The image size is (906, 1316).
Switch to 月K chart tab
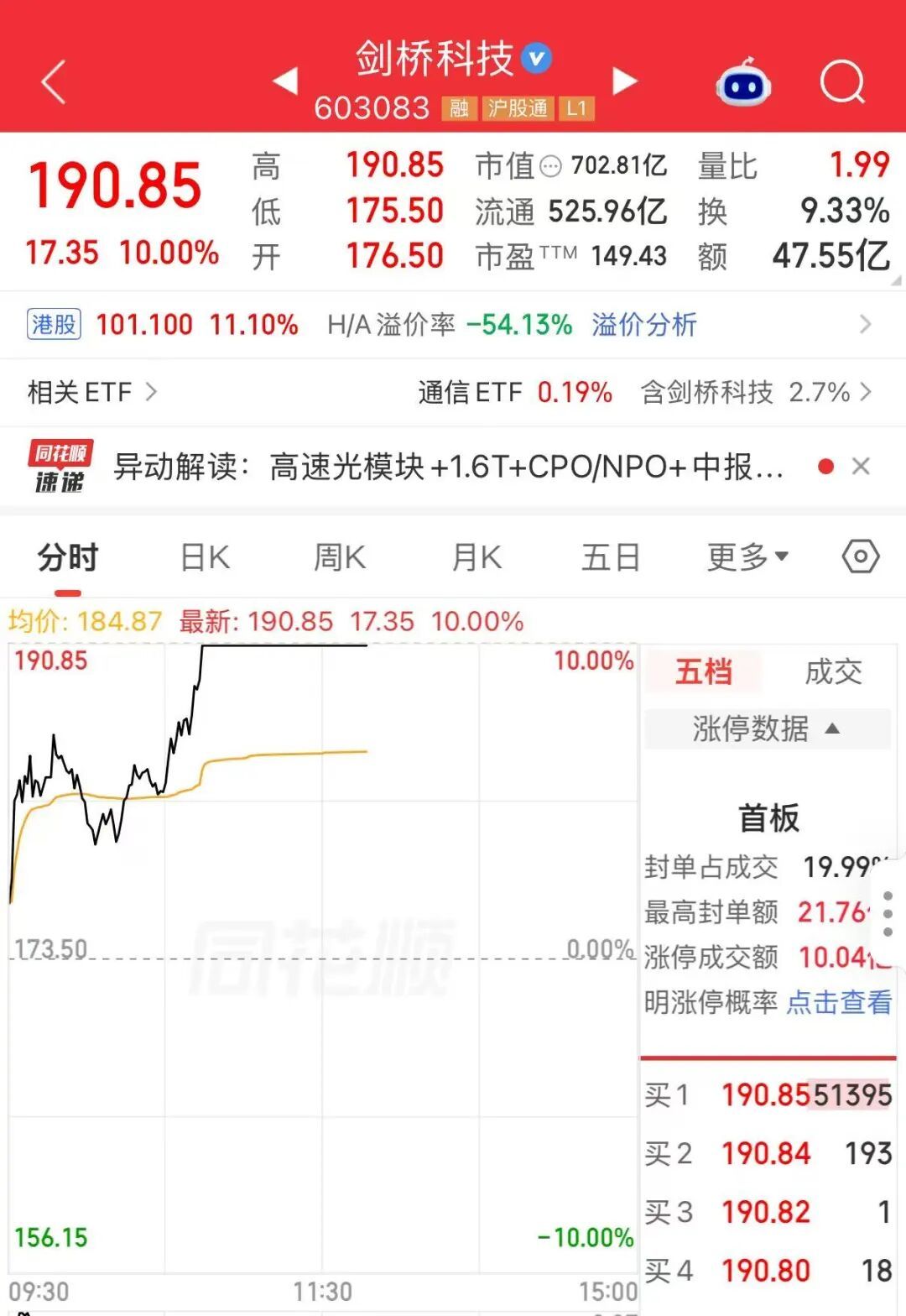(476, 557)
